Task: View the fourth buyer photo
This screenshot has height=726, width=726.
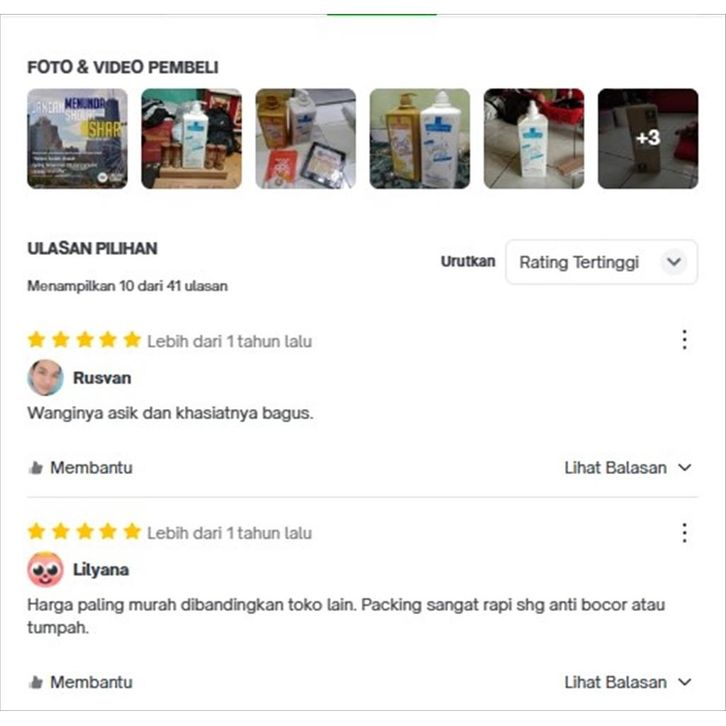Action: coord(419,139)
